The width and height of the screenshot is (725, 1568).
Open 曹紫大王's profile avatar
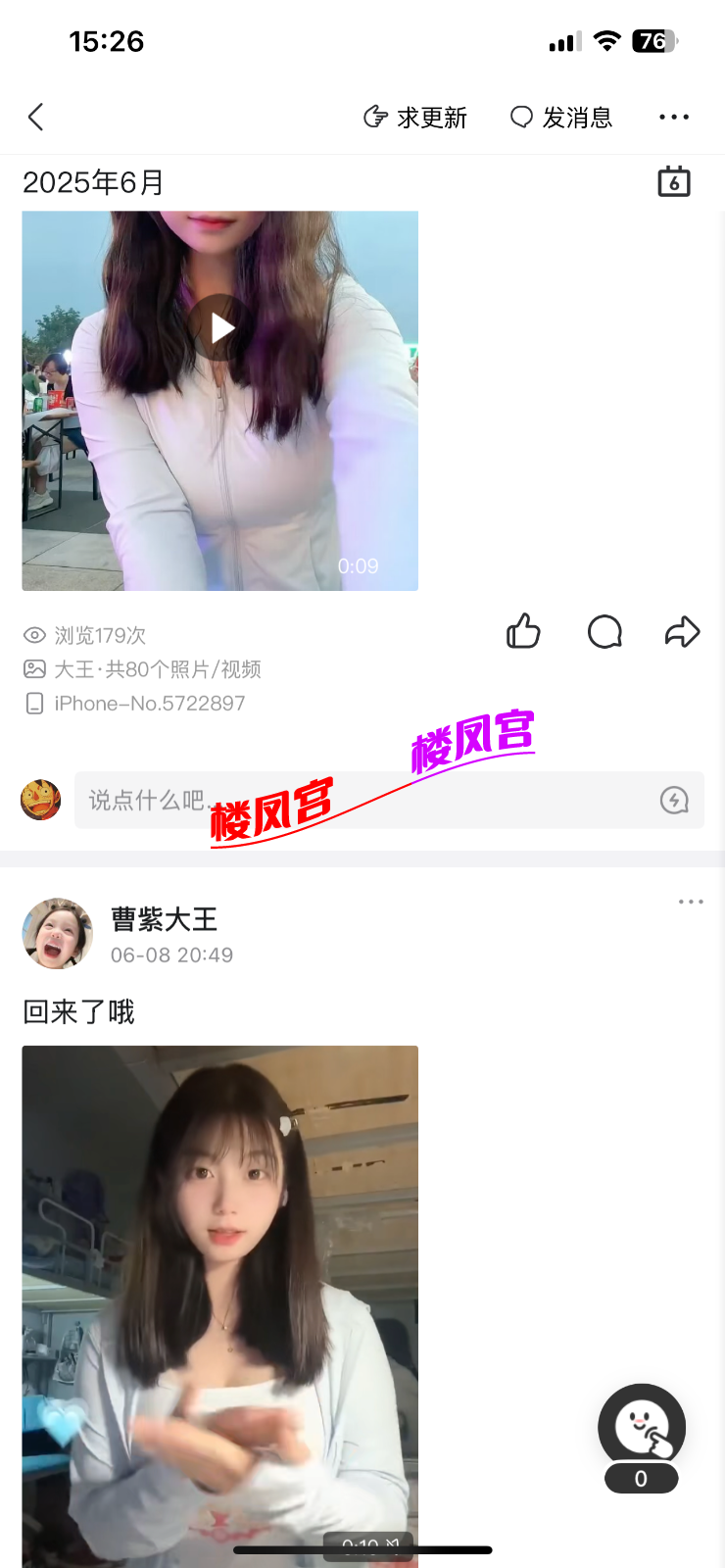[58, 934]
